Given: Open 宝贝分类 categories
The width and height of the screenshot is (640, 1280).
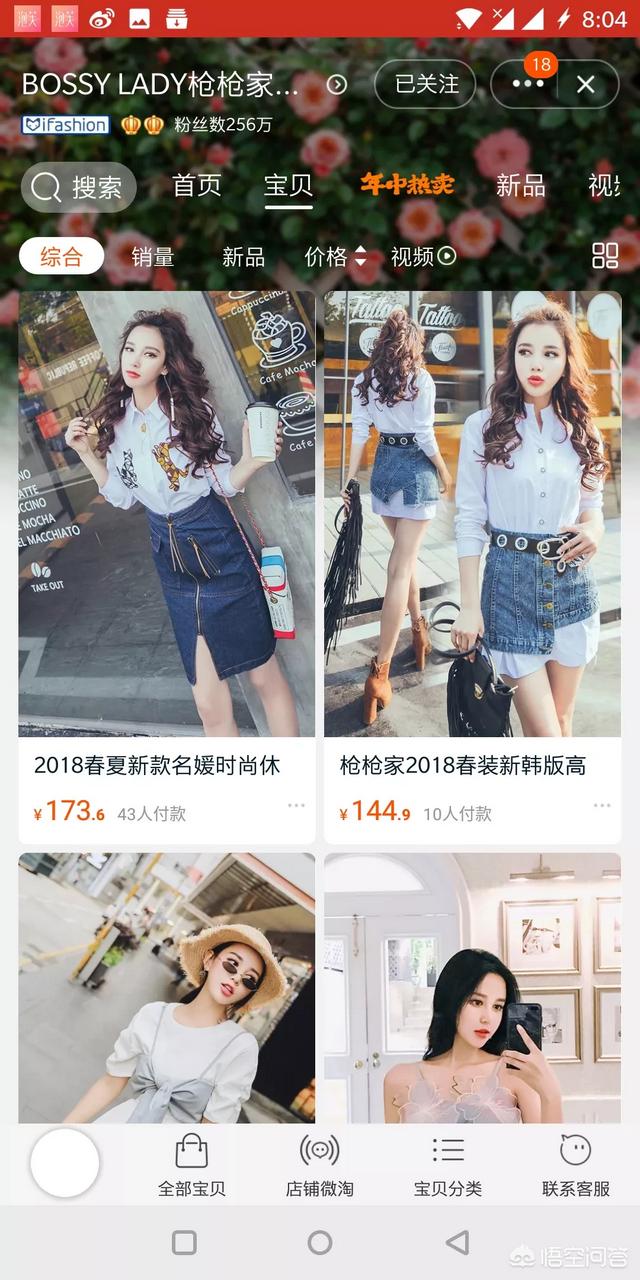Looking at the screenshot, I should [448, 1164].
